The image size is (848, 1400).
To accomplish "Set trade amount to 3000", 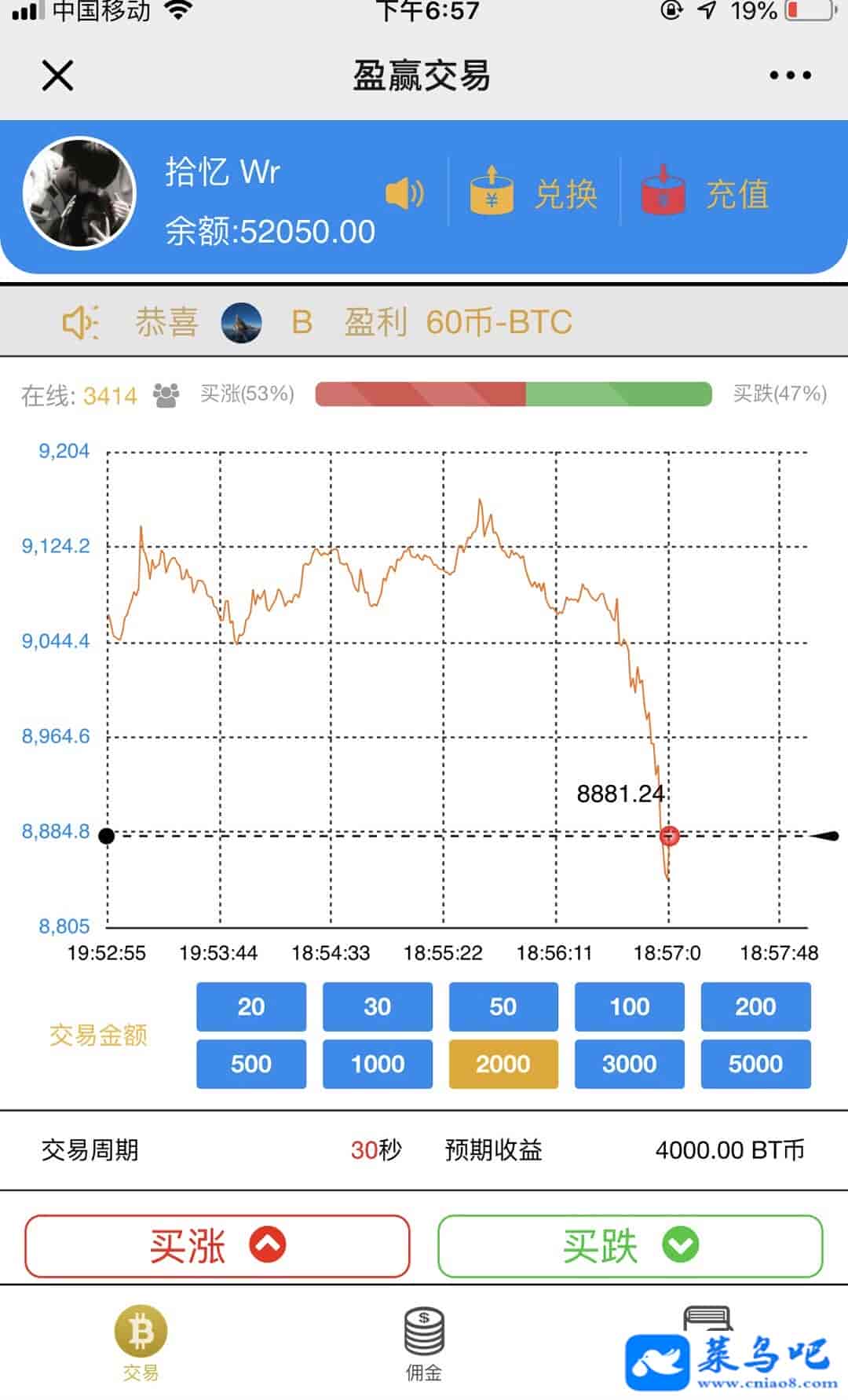I will pos(629,1064).
